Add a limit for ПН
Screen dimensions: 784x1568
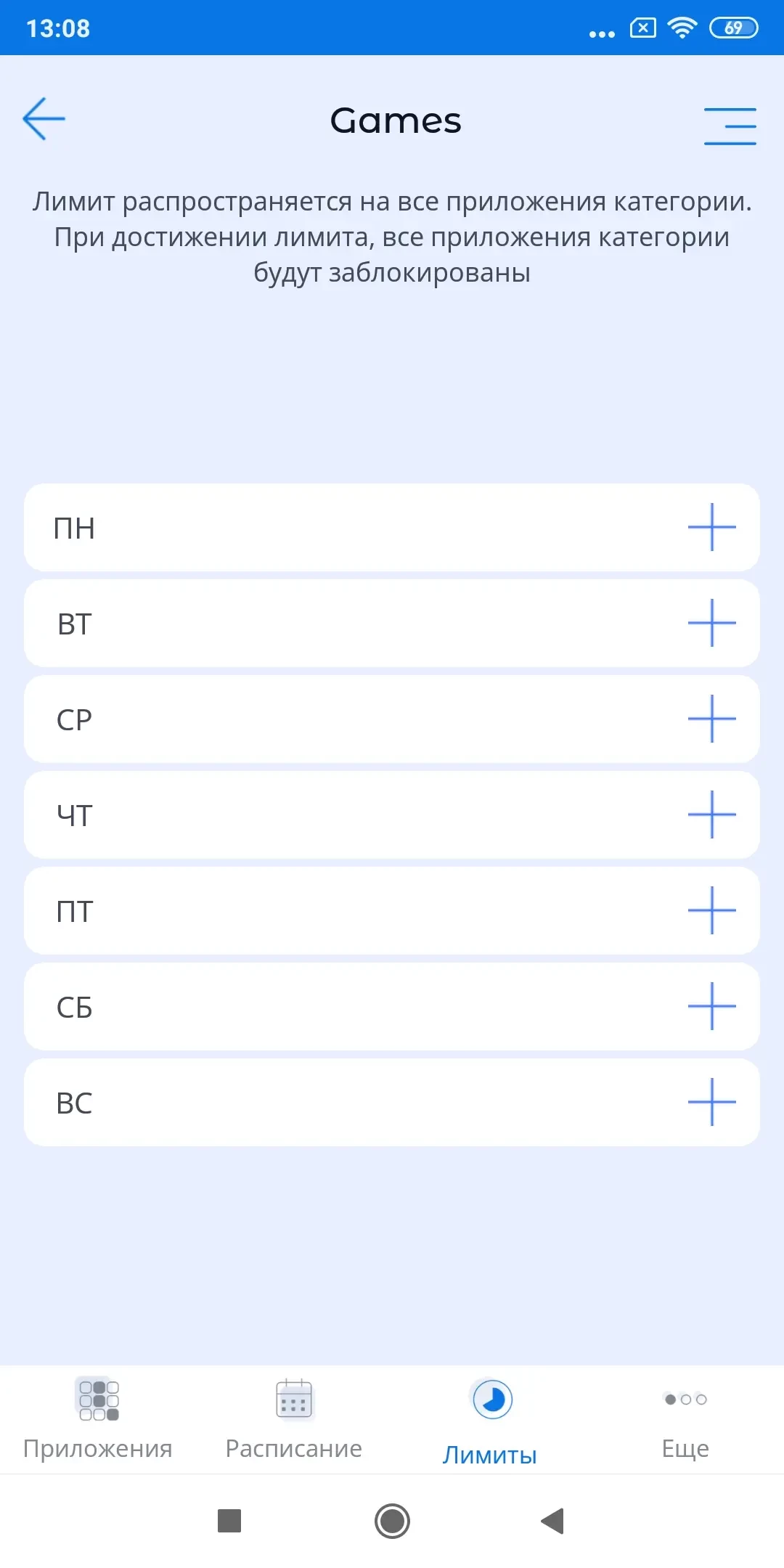711,527
